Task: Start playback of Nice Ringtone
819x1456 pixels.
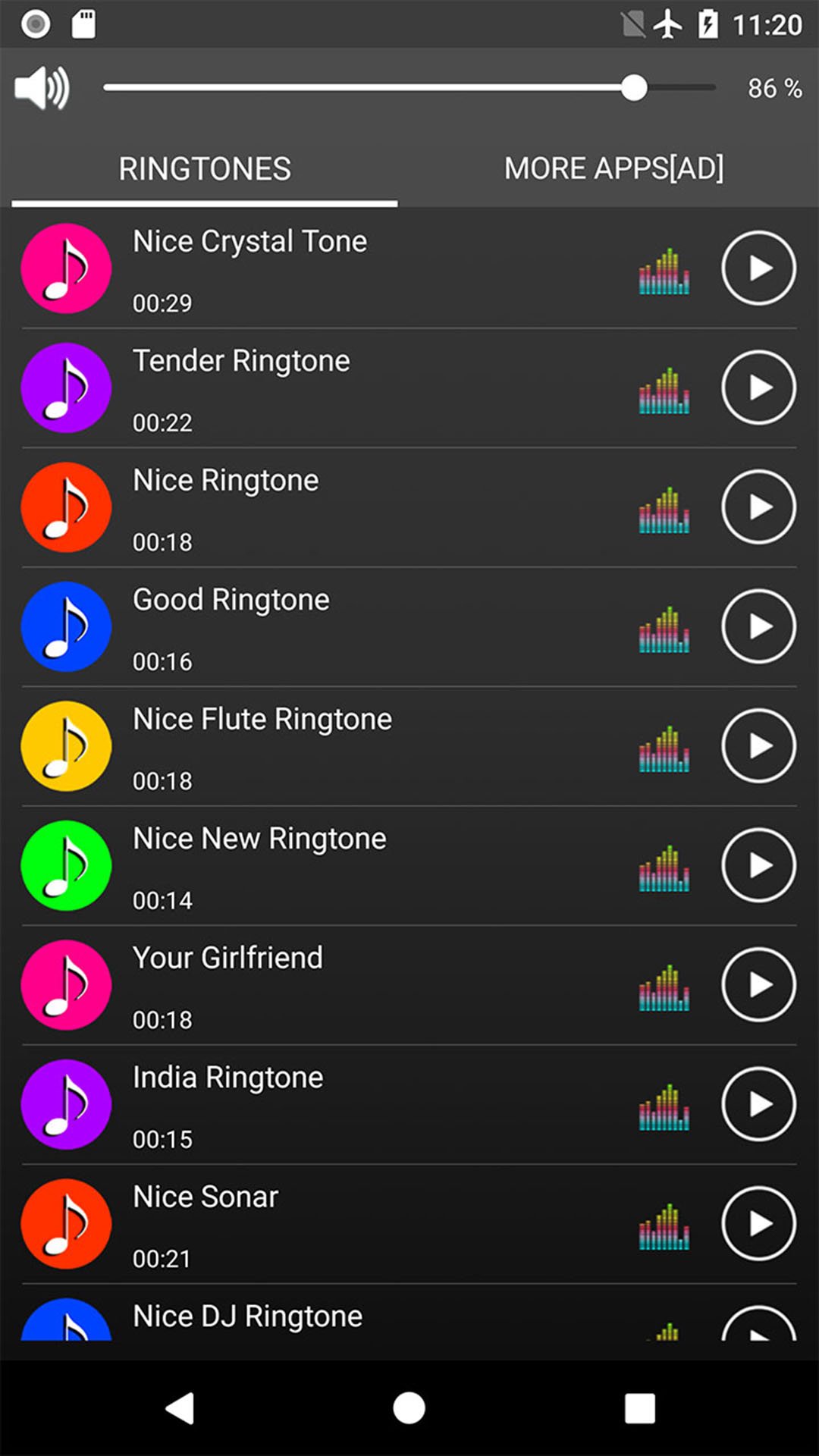Action: (758, 507)
